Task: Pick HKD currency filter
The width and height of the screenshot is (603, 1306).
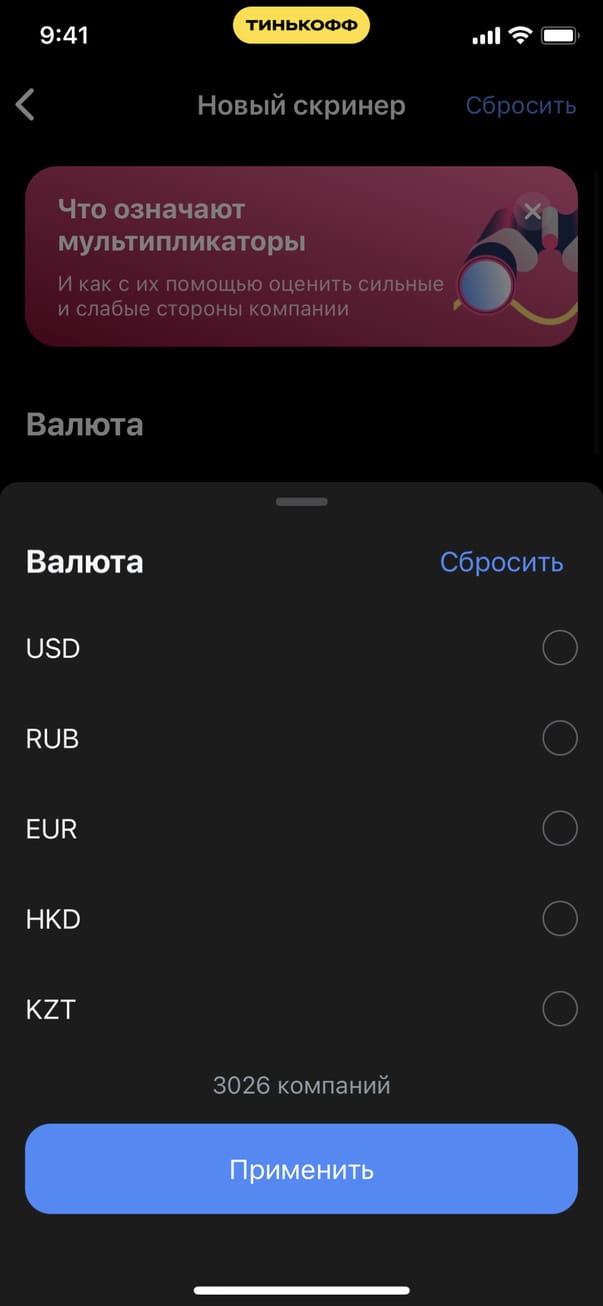Action: click(559, 919)
